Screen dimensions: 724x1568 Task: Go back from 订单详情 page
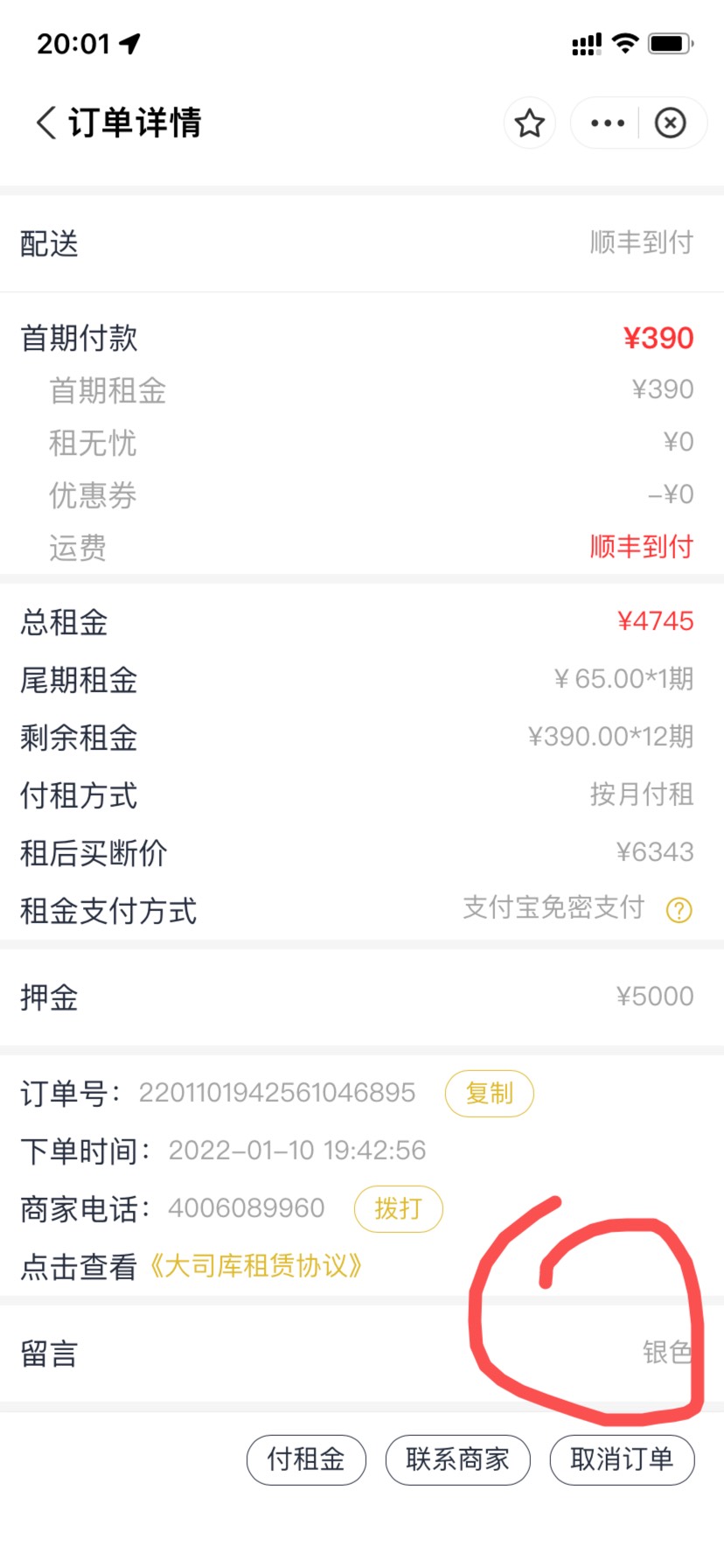coord(46,122)
